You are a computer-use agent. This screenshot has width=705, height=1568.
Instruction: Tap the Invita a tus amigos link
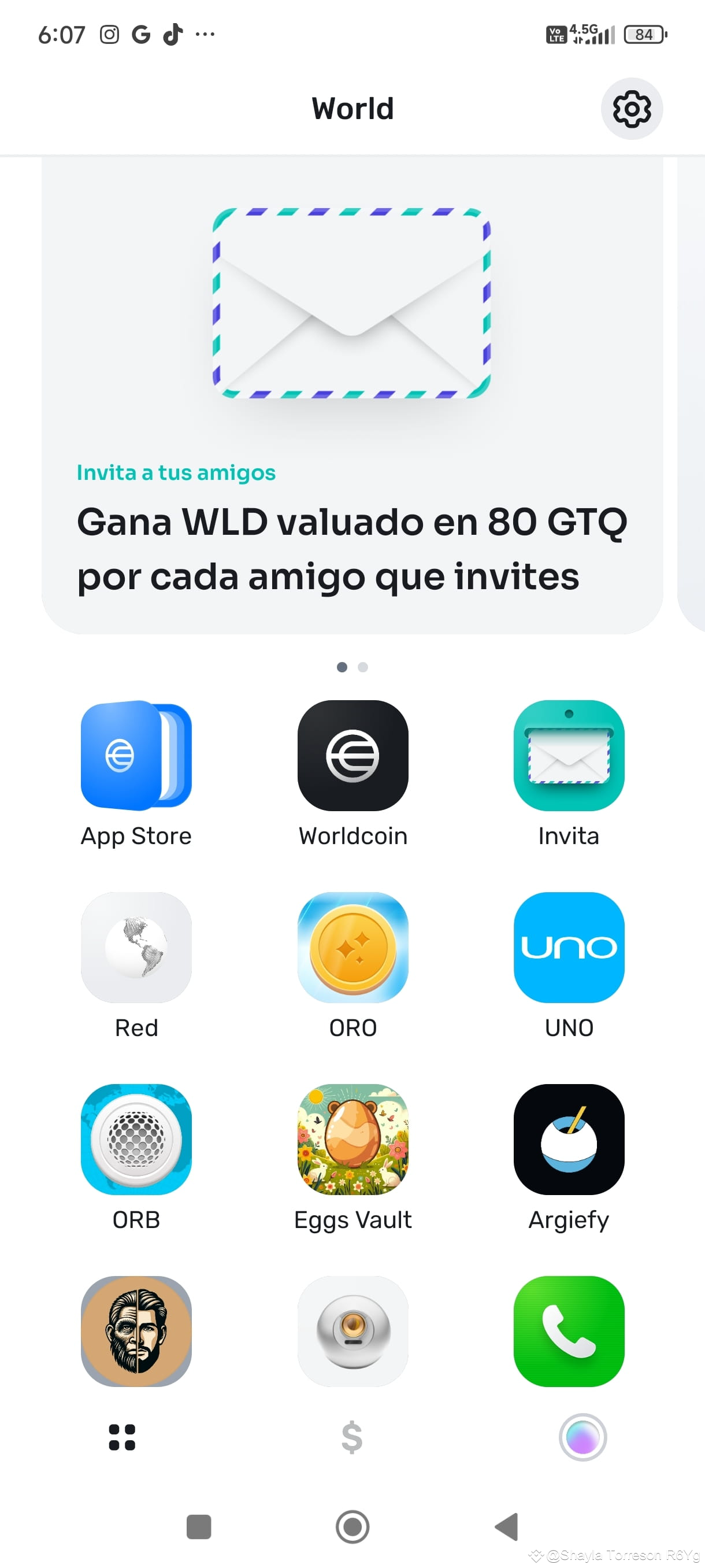[x=176, y=472]
